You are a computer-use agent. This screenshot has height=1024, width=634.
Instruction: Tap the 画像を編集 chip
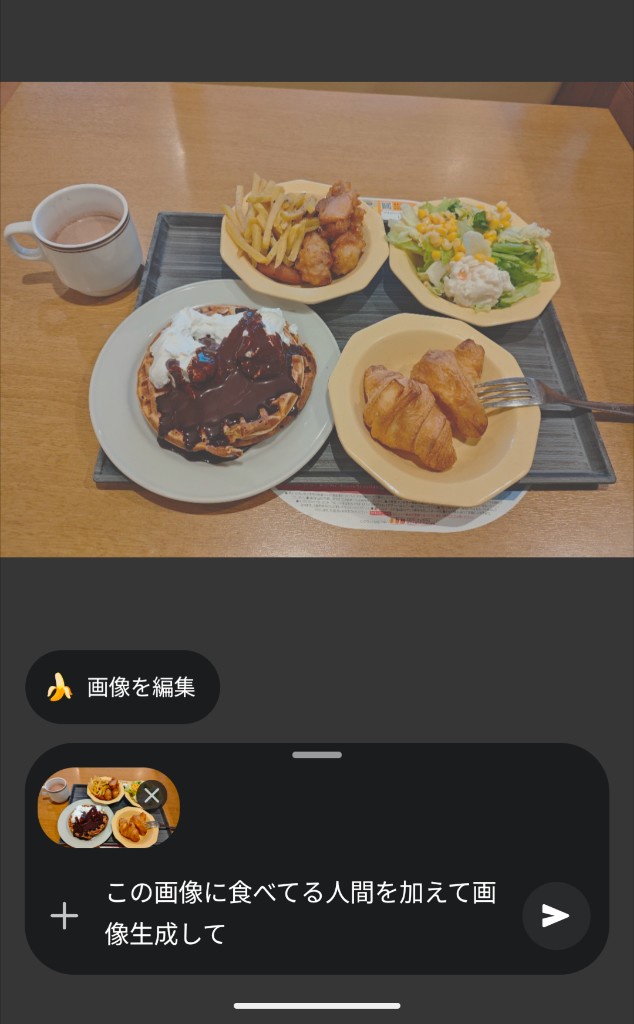[x=122, y=687]
